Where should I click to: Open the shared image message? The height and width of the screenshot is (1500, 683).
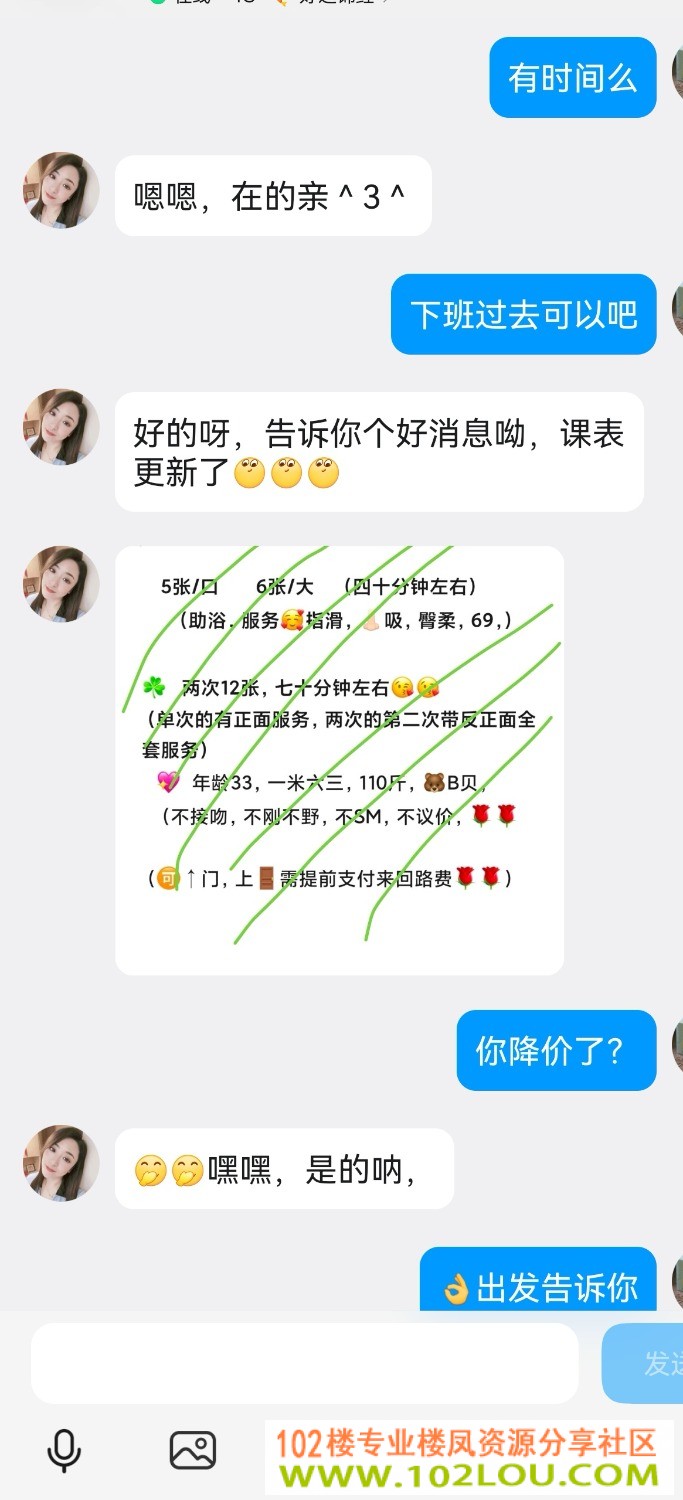pos(339,760)
